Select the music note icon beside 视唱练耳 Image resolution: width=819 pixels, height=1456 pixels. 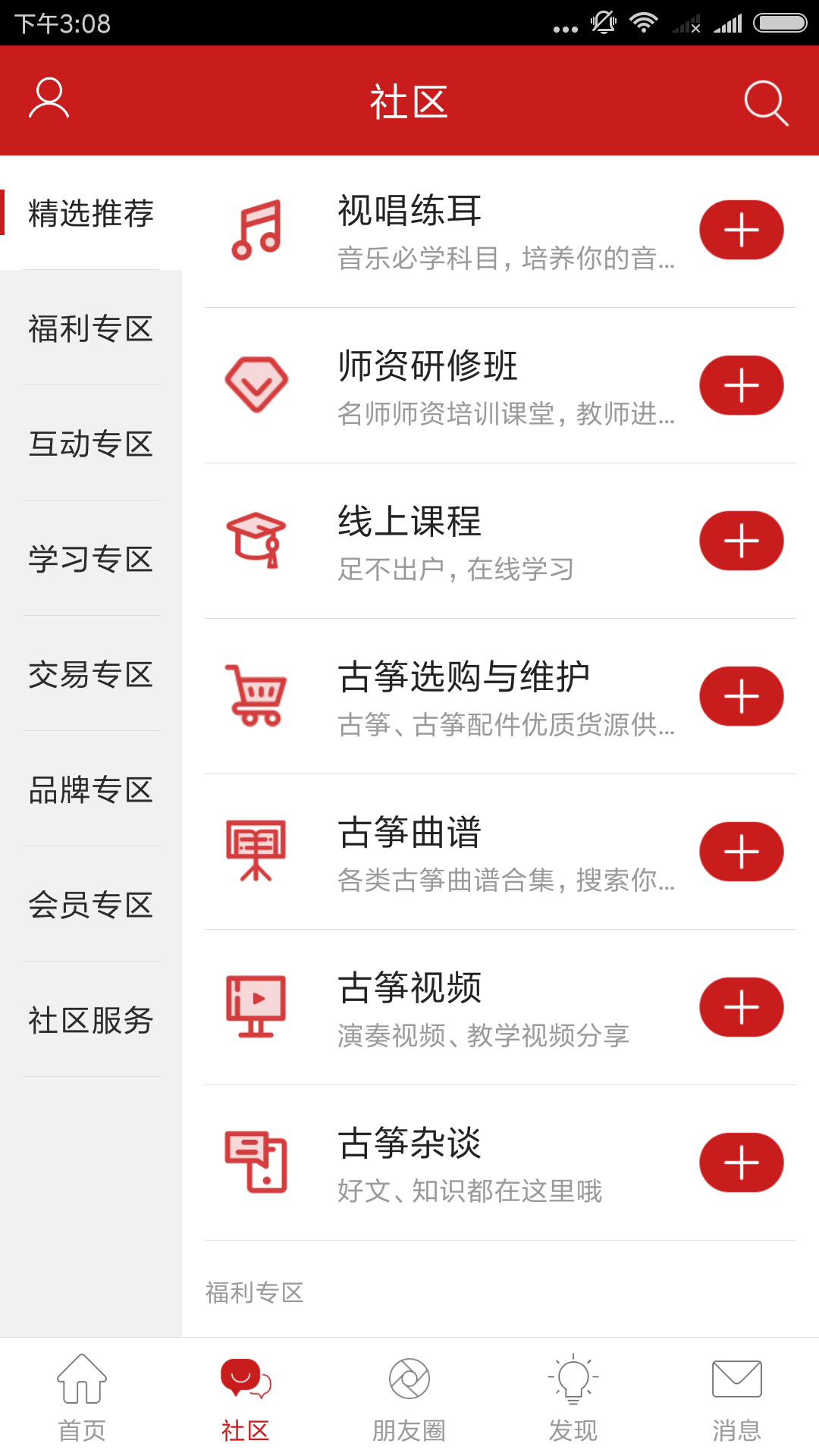tap(256, 229)
